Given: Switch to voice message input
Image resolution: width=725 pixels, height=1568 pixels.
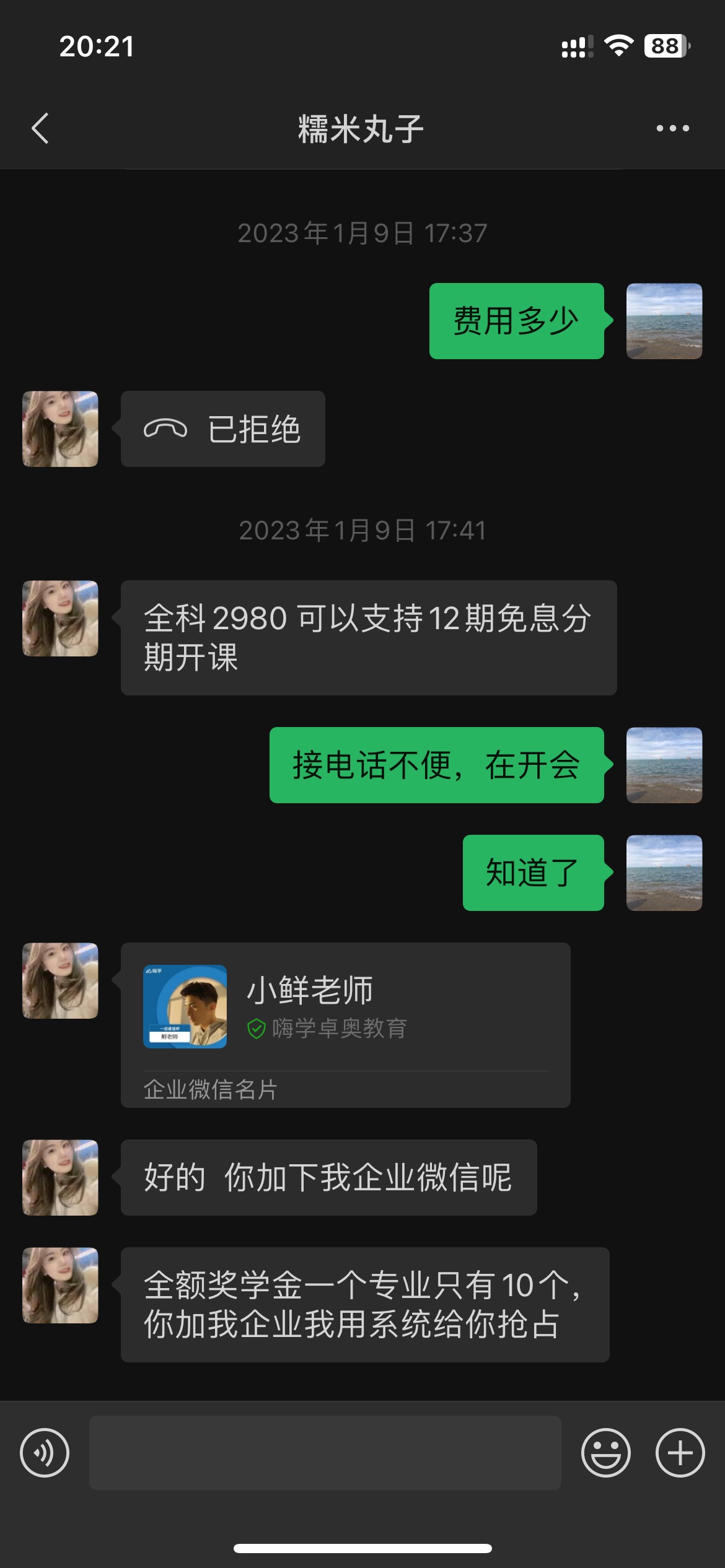Looking at the screenshot, I should point(45,1452).
